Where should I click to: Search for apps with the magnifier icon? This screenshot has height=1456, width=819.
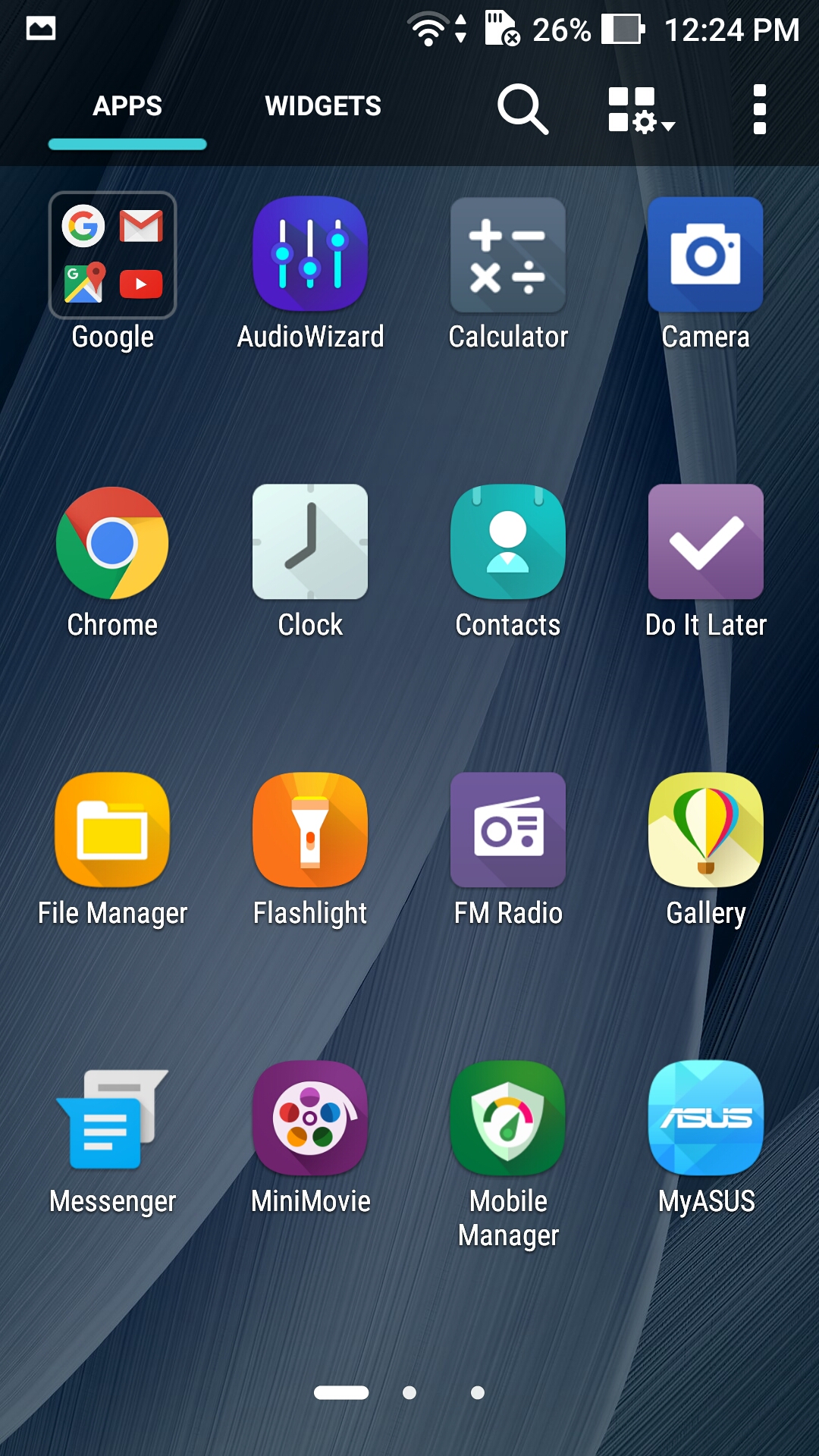point(522,109)
